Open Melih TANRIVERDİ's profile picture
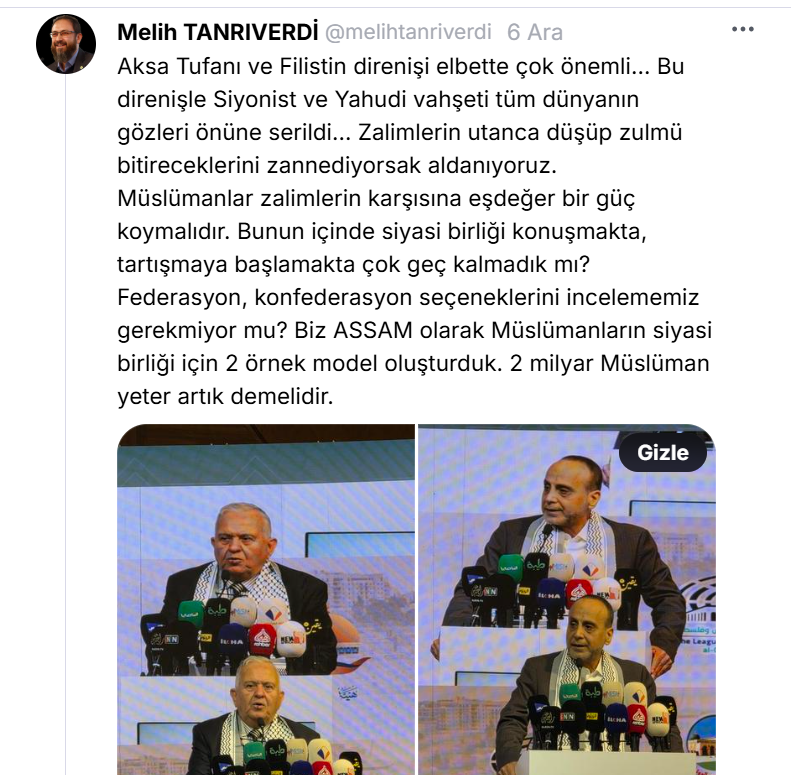 [x=66, y=44]
